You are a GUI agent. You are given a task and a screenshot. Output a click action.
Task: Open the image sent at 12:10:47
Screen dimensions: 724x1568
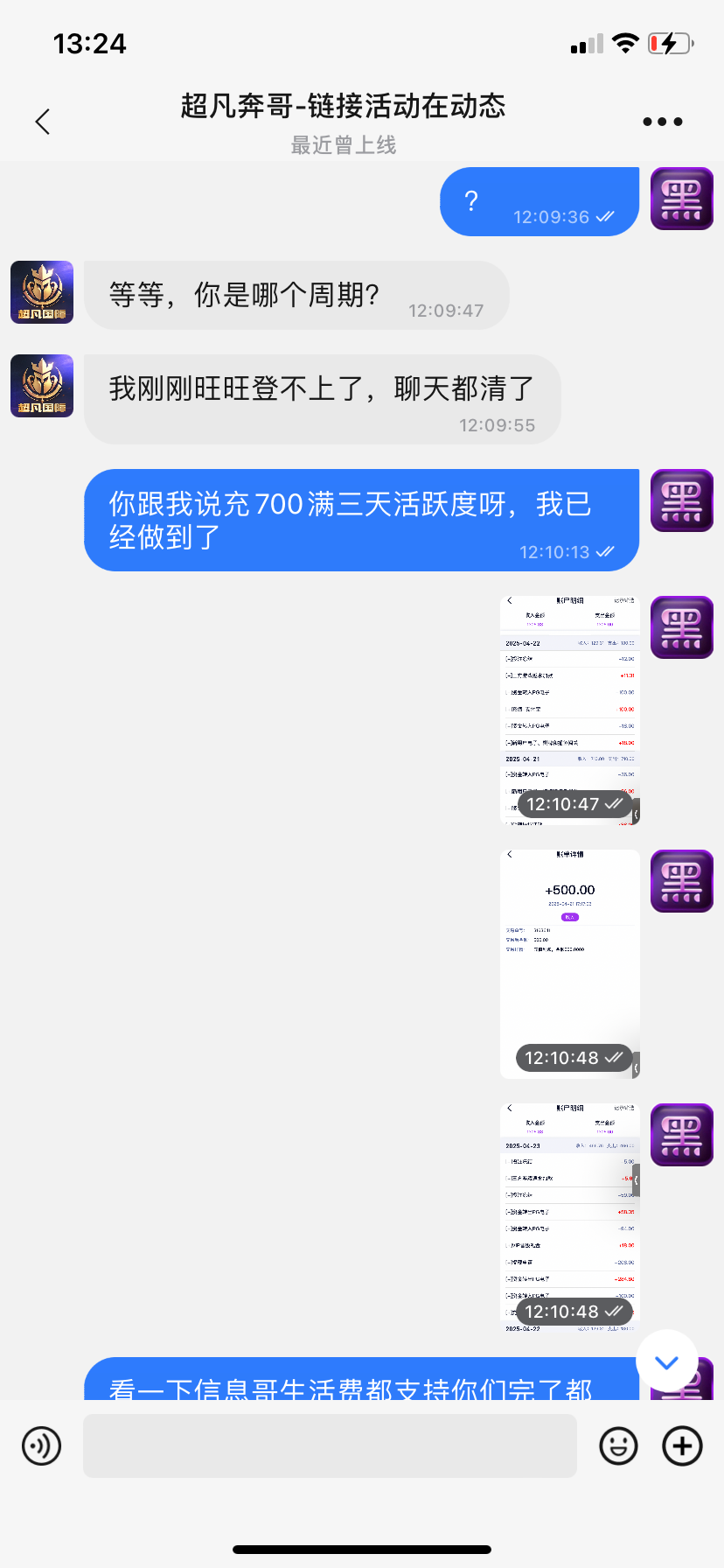569,710
